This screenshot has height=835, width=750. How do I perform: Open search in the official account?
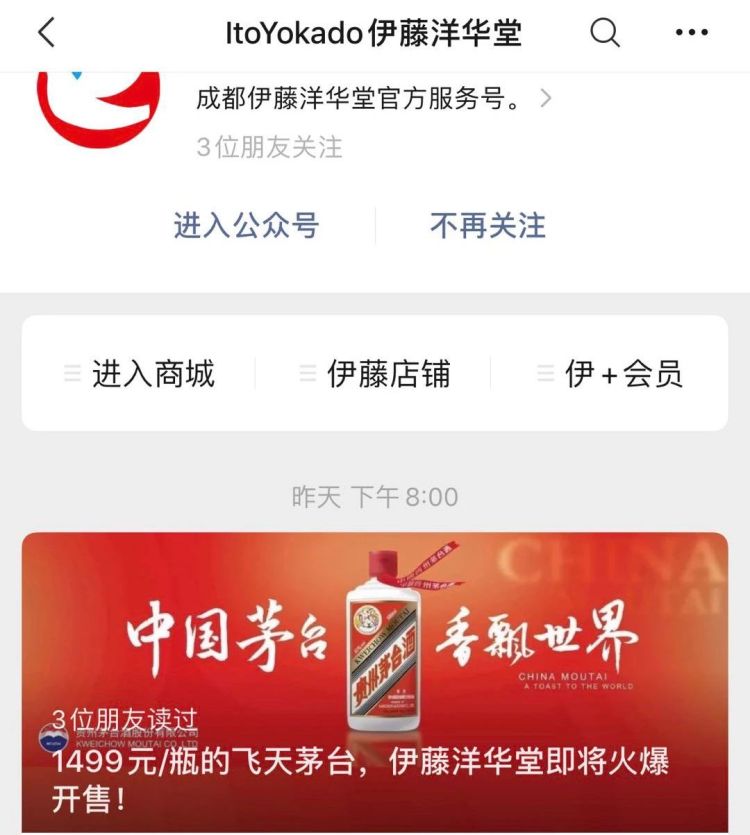pyautogui.click(x=605, y=33)
